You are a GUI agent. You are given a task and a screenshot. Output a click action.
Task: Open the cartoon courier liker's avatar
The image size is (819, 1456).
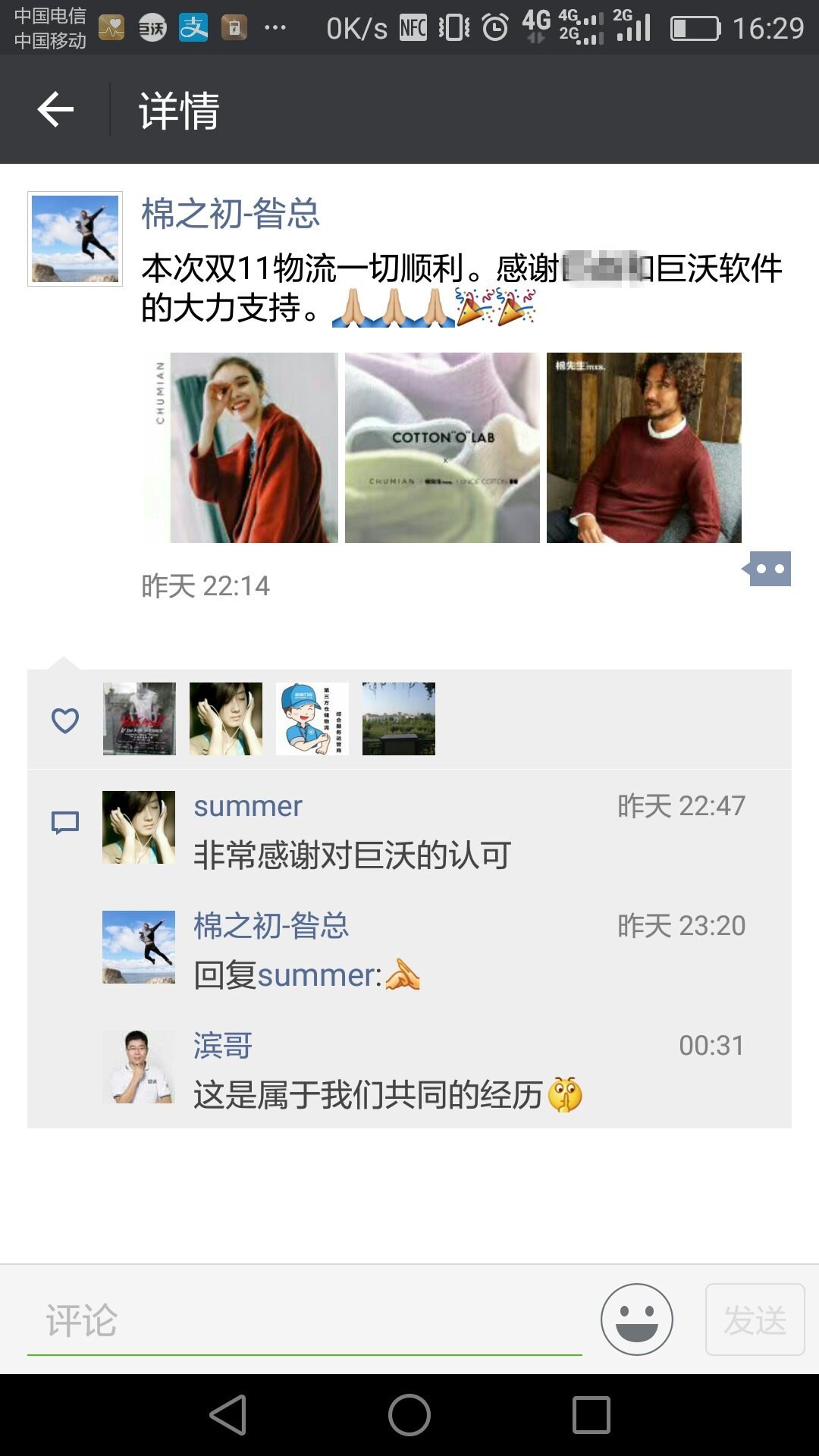[x=312, y=719]
